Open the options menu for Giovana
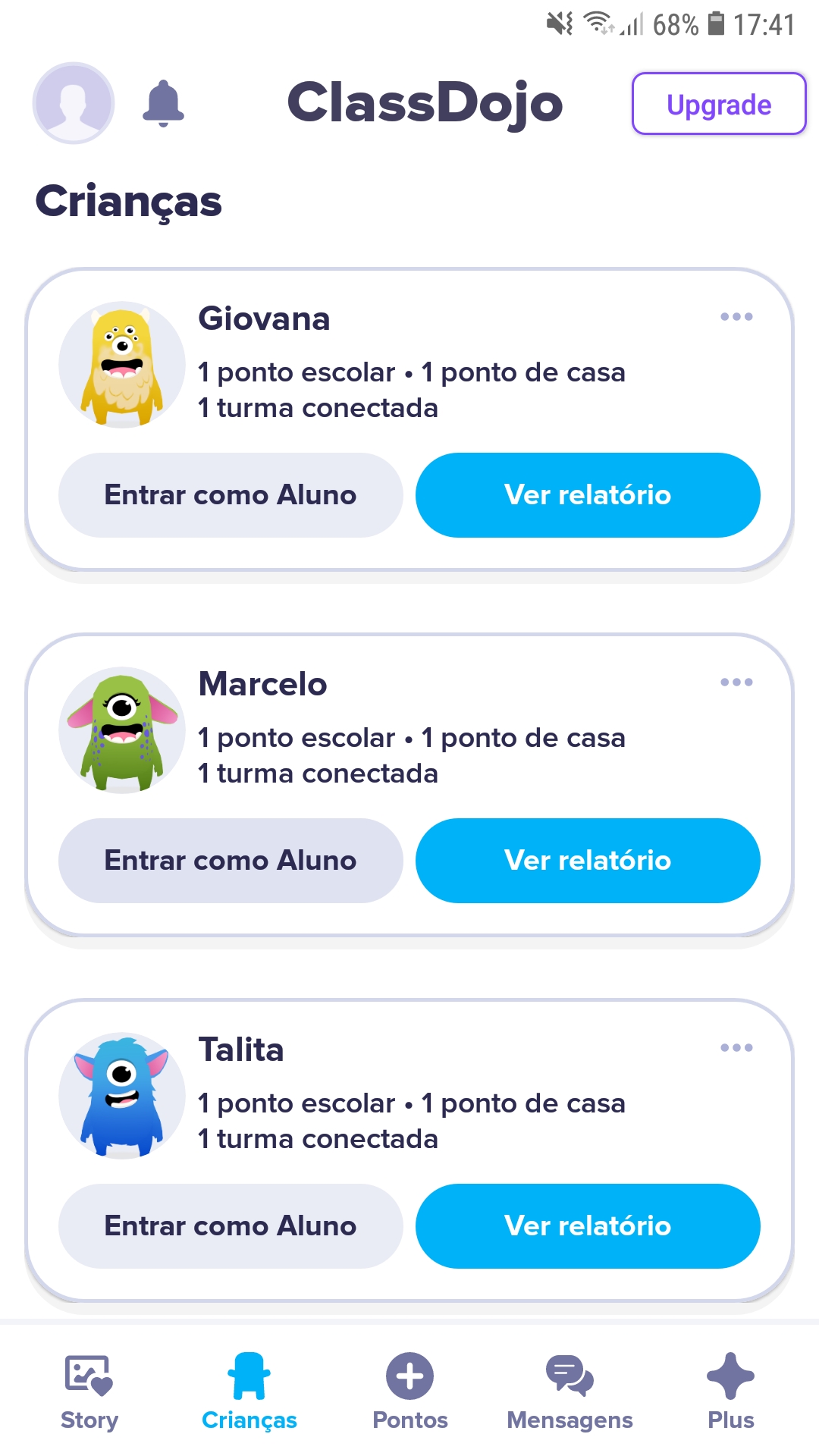The image size is (819, 1456). (x=736, y=317)
